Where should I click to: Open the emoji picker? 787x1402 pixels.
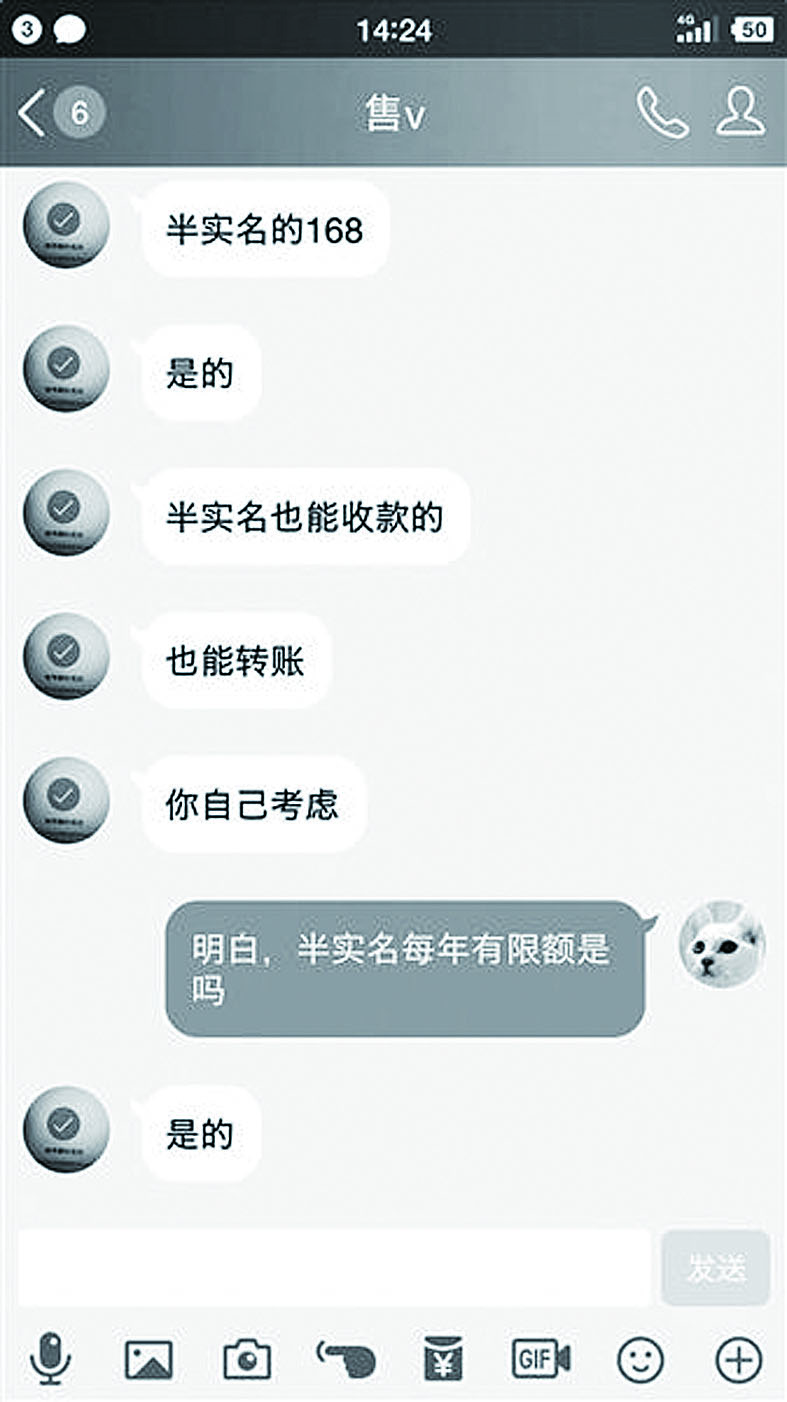[x=640, y=1359]
